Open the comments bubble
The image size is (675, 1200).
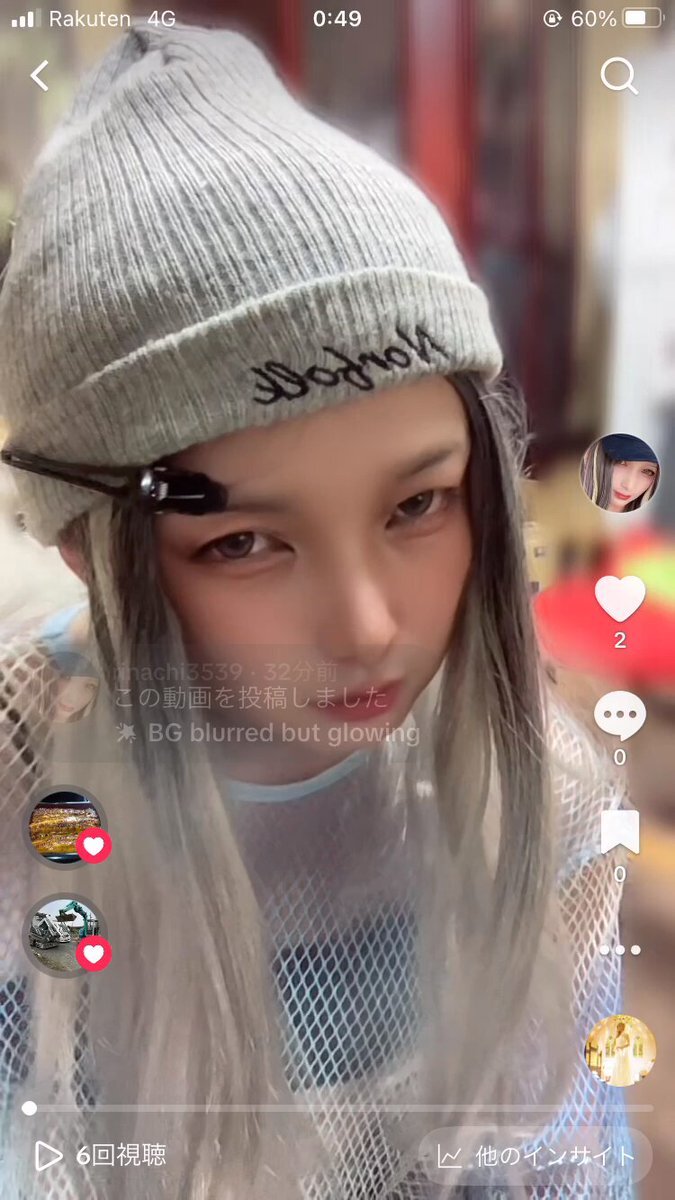tap(620, 716)
